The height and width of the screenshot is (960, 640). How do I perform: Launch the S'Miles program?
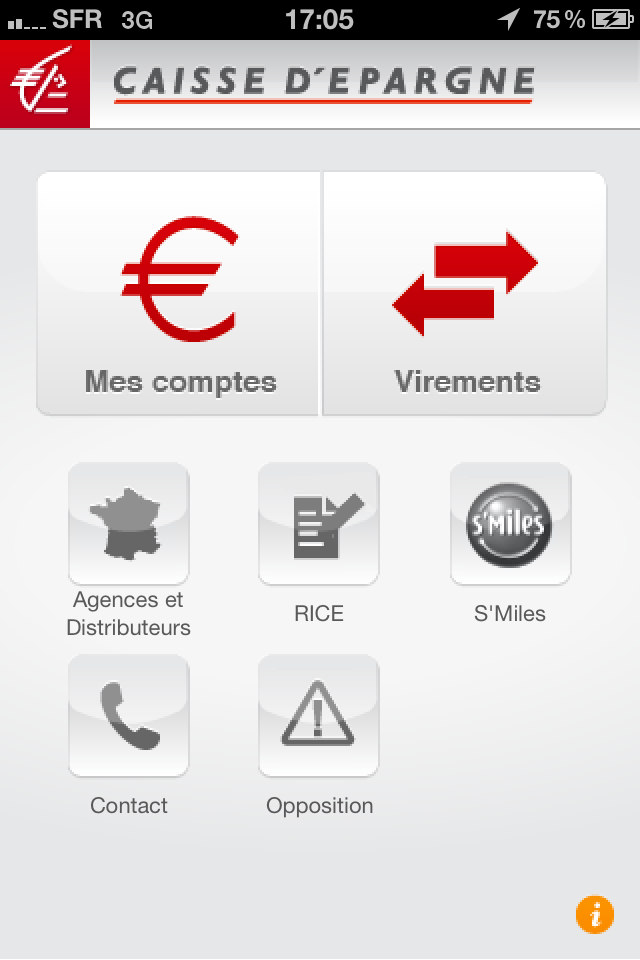click(x=510, y=524)
